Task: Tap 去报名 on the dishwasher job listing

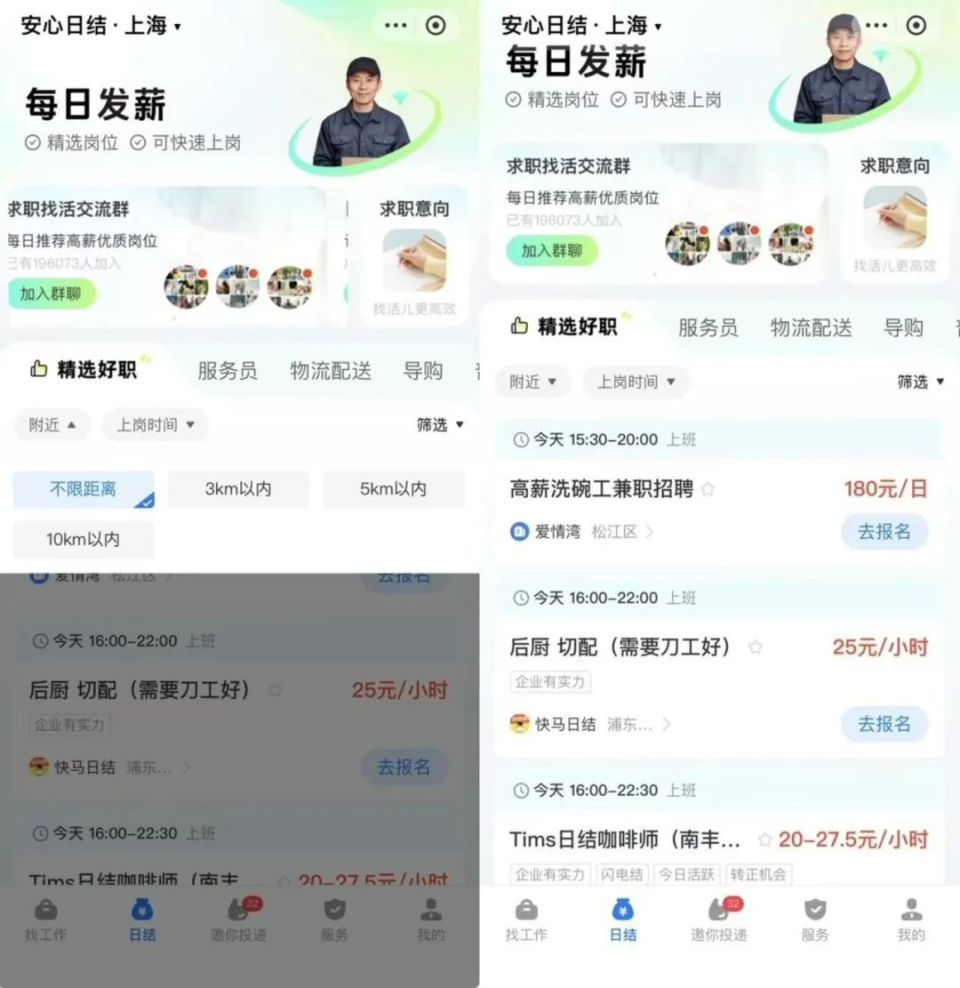Action: pos(884,531)
